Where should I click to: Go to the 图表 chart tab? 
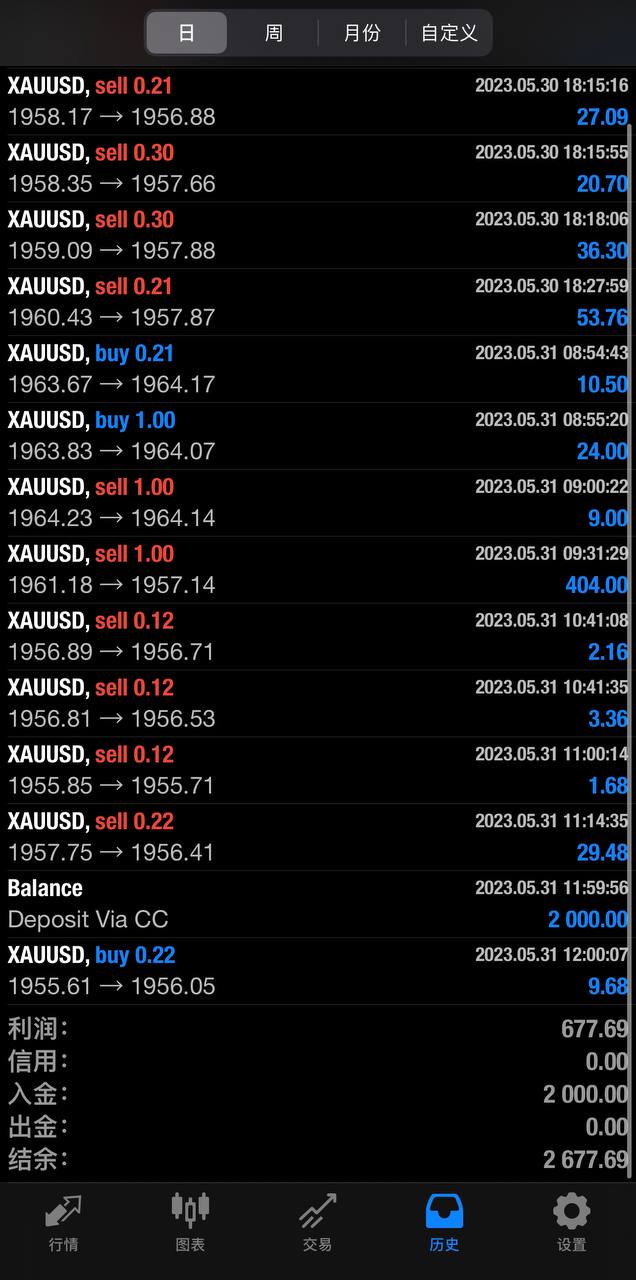190,1222
